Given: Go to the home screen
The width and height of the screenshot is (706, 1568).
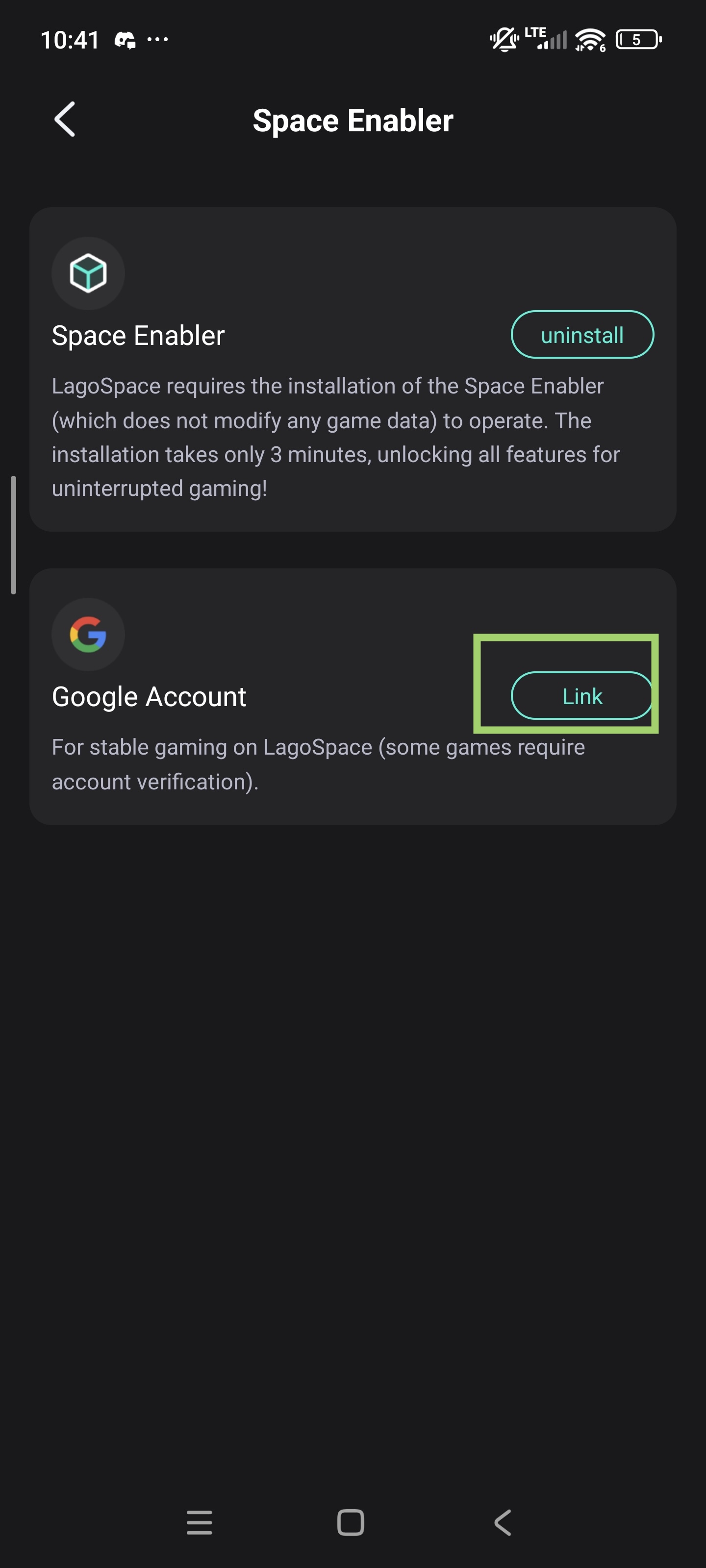Looking at the screenshot, I should (351, 1522).
